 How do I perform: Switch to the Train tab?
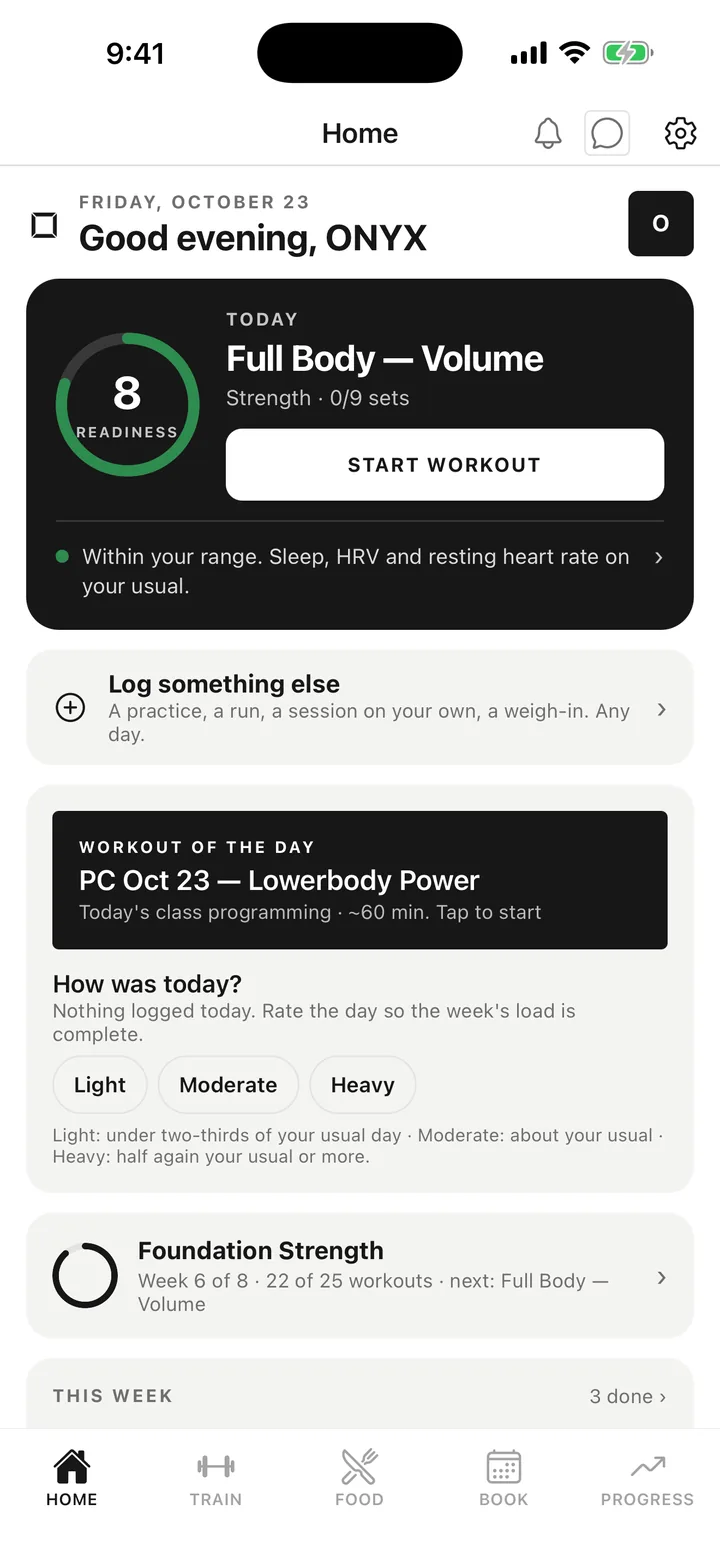pos(216,1479)
